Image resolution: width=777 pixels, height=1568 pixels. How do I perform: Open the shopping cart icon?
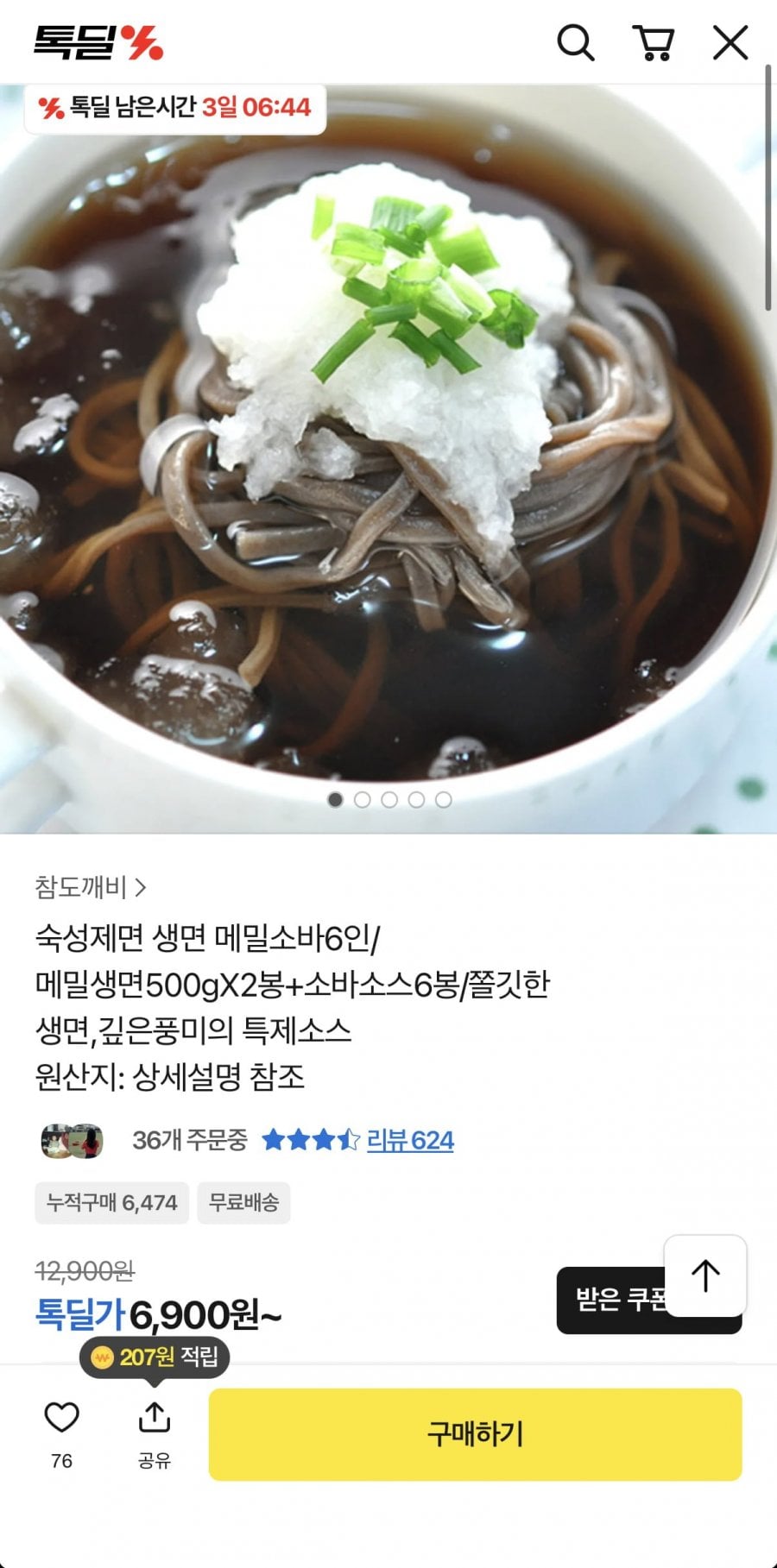(x=656, y=41)
